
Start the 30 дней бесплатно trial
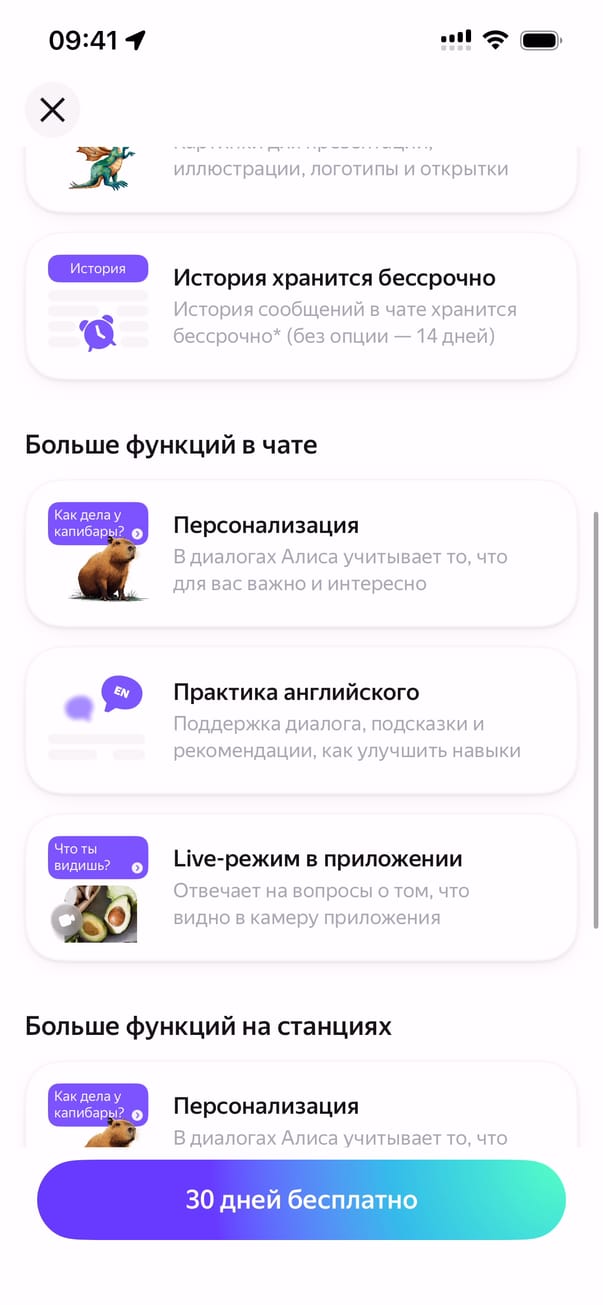pos(301,1199)
